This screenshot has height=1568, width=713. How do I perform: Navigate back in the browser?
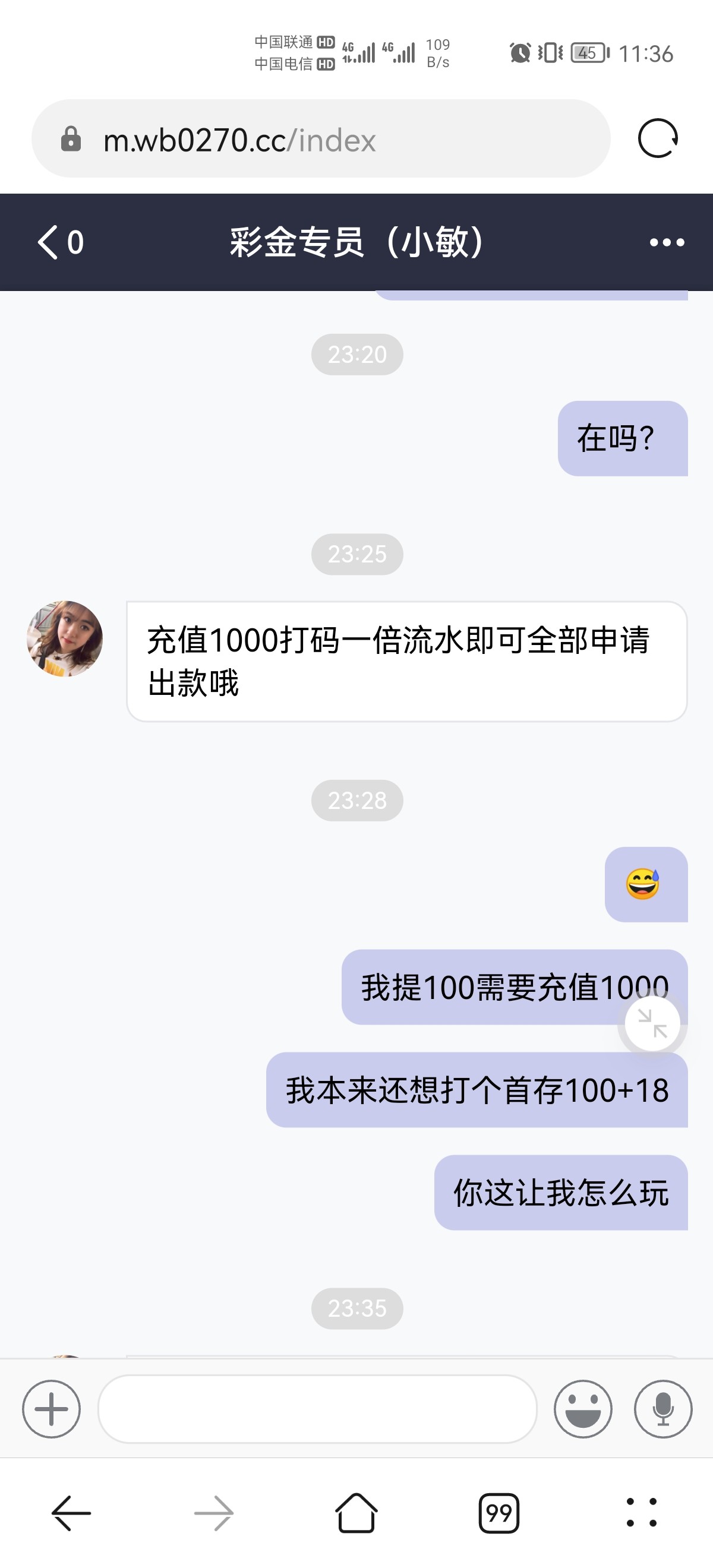(x=71, y=1513)
